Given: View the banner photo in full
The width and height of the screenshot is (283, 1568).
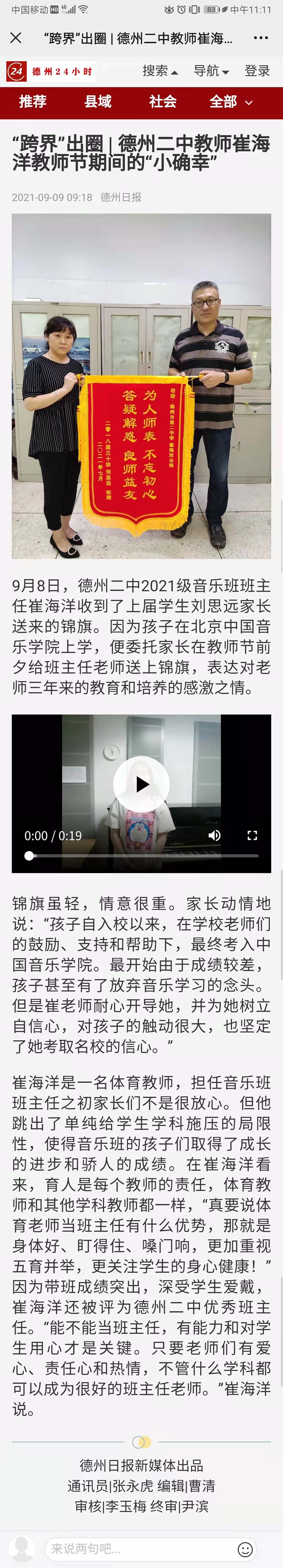Looking at the screenshot, I should [141, 386].
